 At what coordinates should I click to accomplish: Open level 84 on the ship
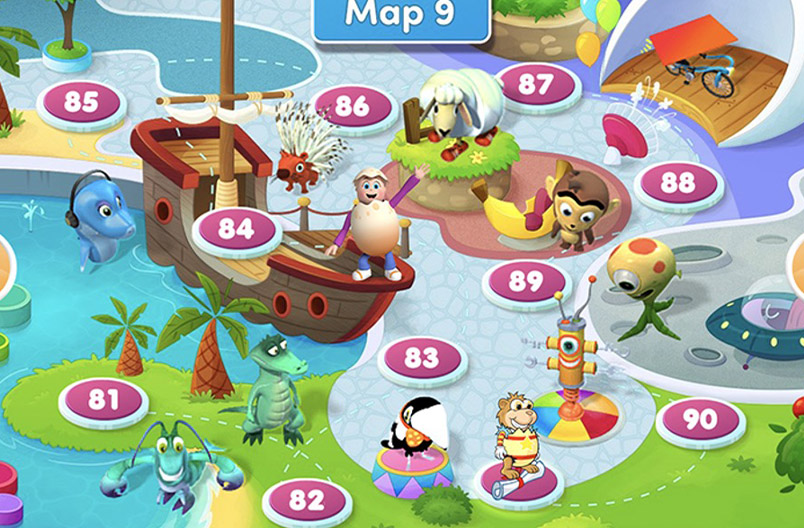pyautogui.click(x=237, y=228)
